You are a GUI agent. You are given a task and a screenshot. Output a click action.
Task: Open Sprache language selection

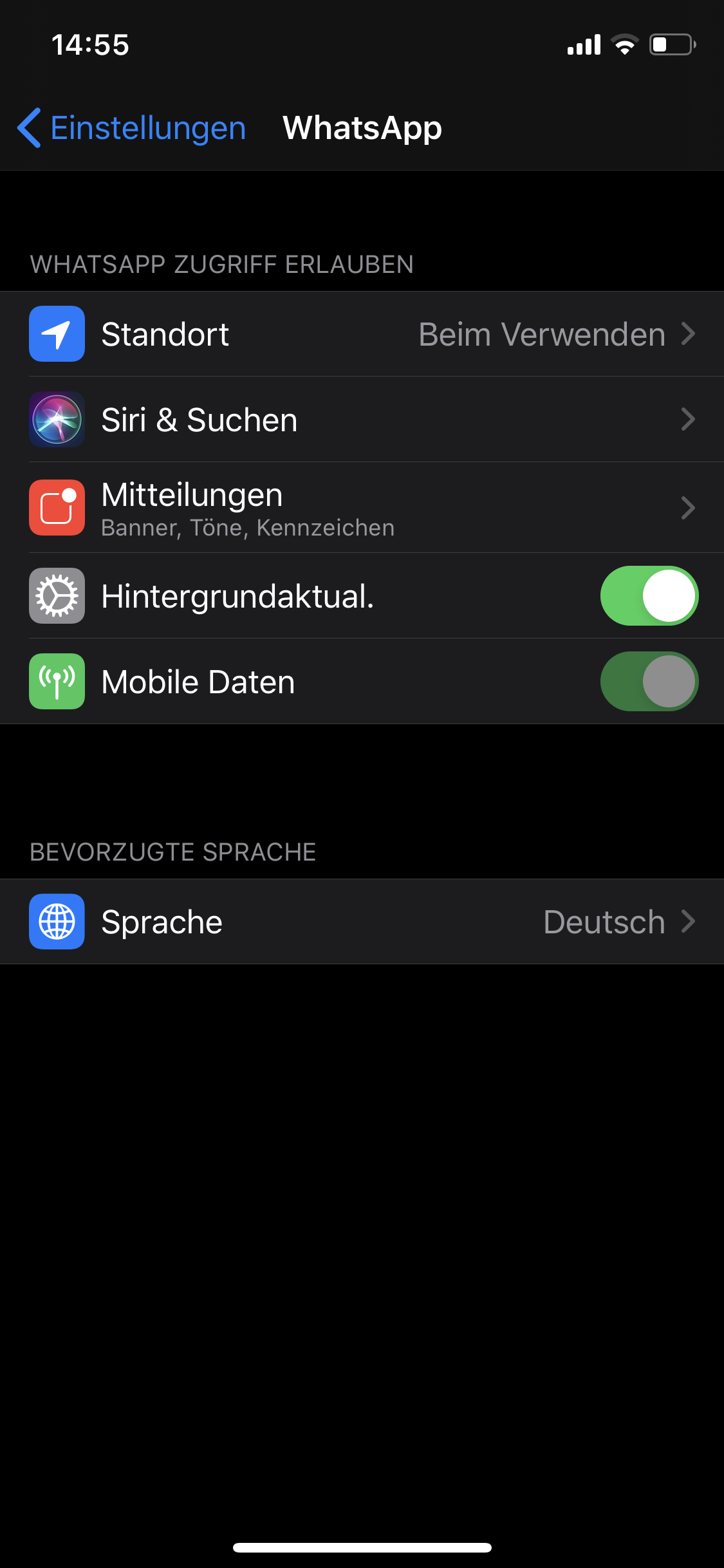point(362,922)
